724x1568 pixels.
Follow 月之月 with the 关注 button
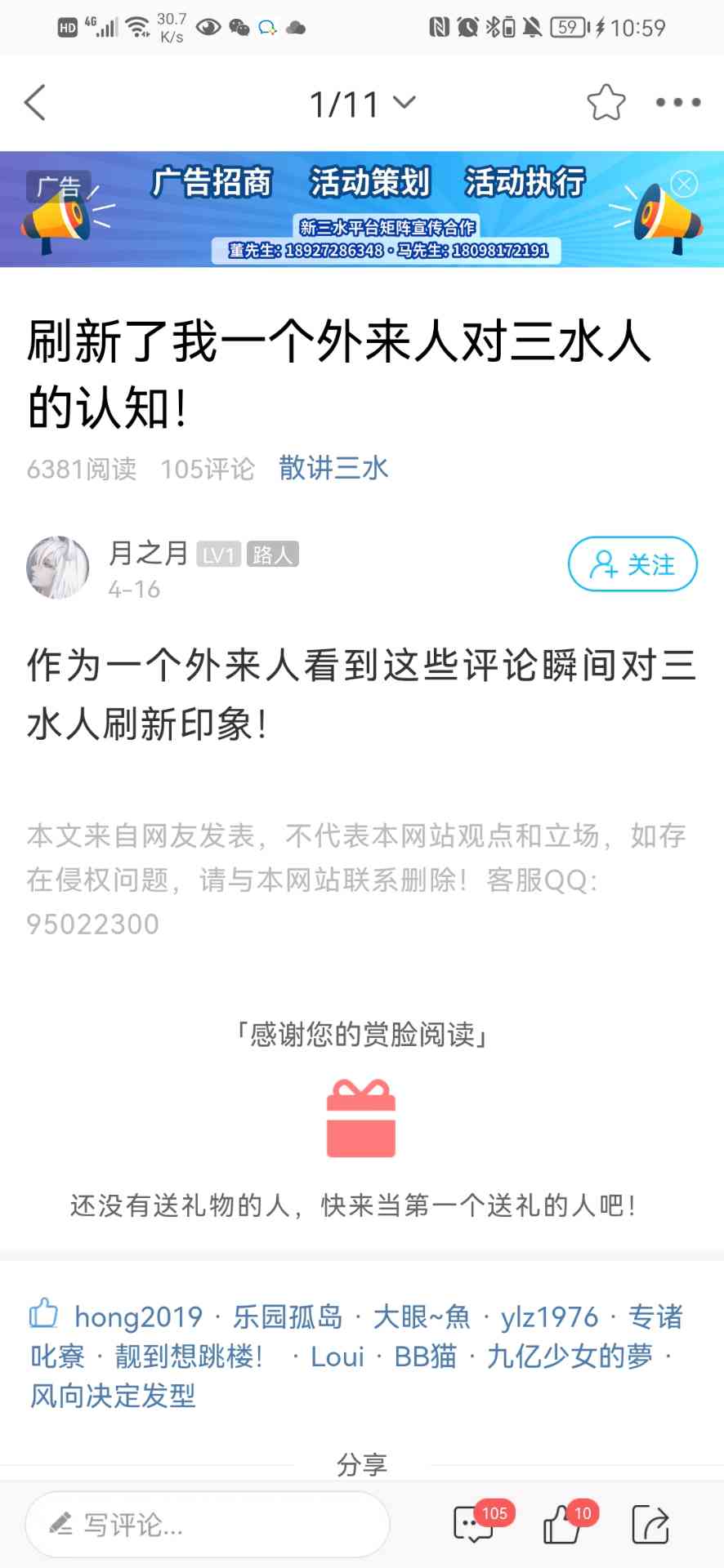(x=632, y=564)
